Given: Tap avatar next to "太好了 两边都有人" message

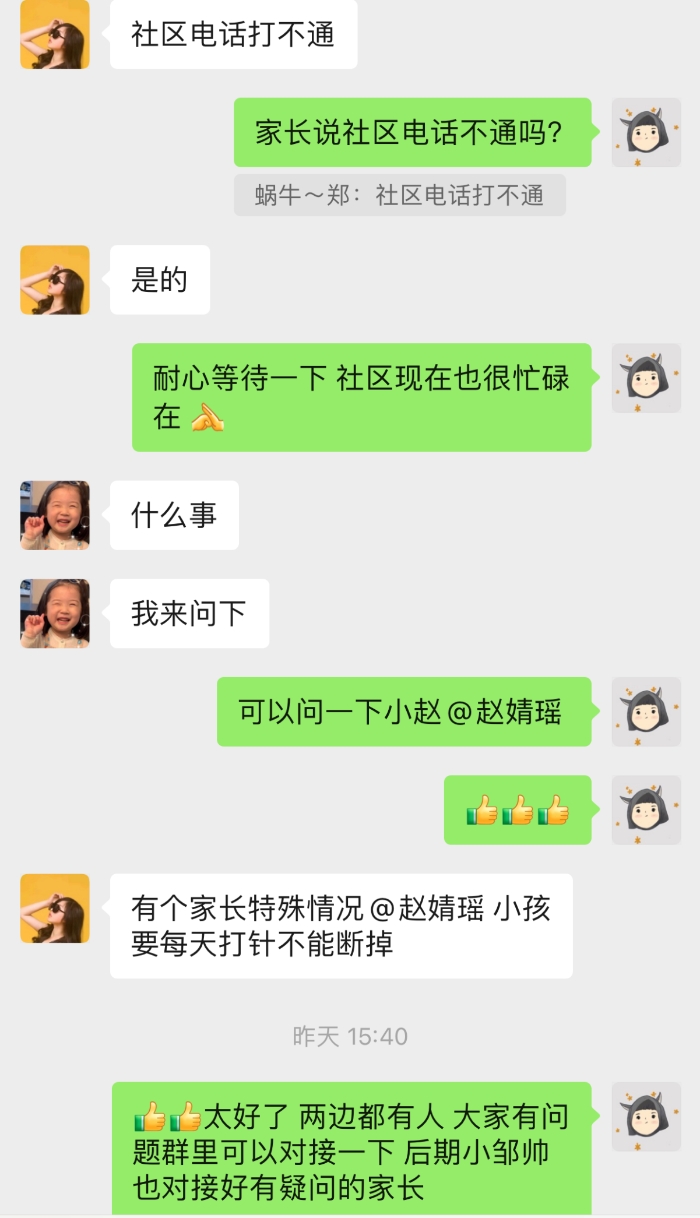Looking at the screenshot, I should [646, 1116].
